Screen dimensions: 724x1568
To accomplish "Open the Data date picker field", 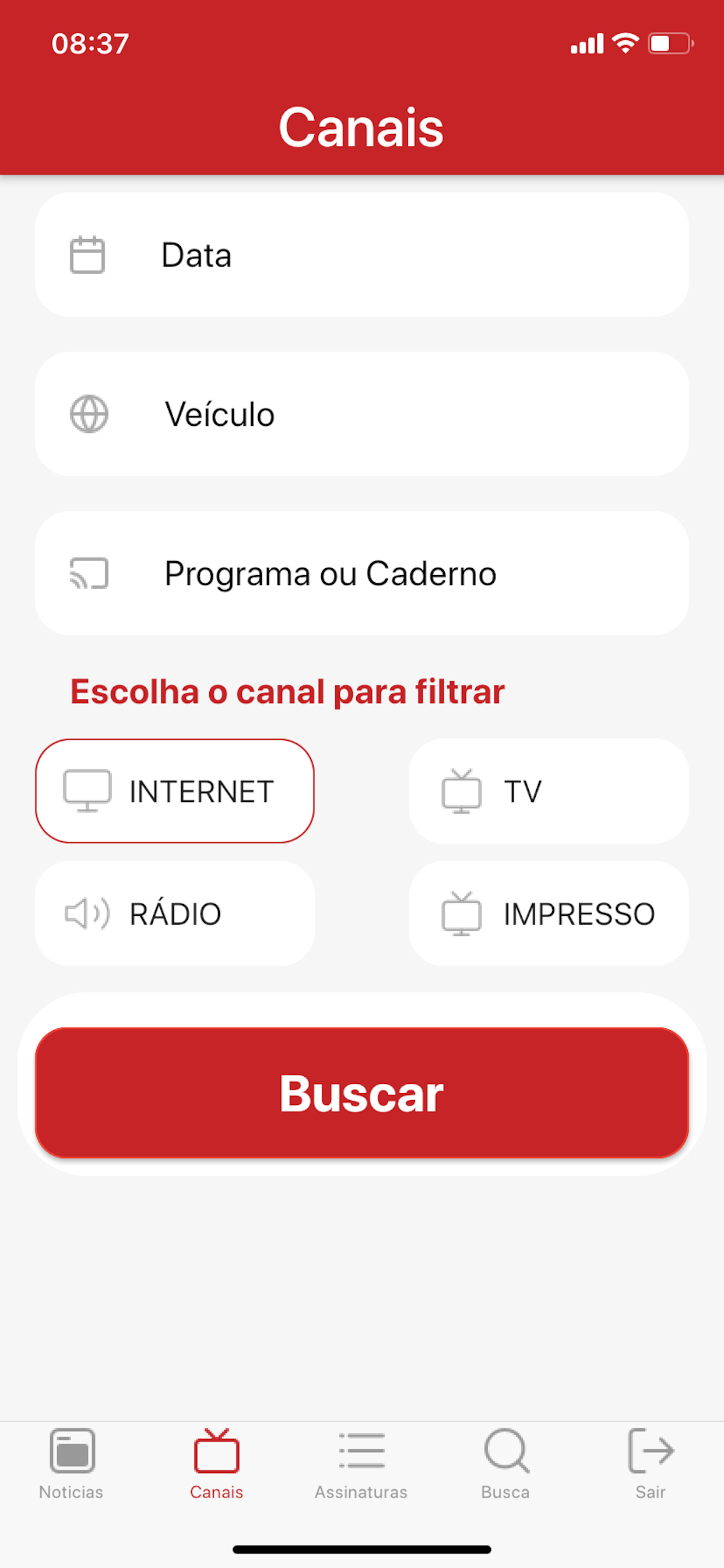I will (362, 254).
